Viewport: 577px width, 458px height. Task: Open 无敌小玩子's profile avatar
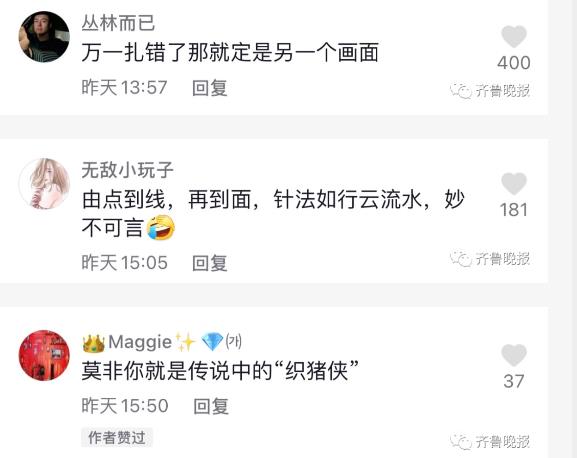pyautogui.click(x=44, y=184)
